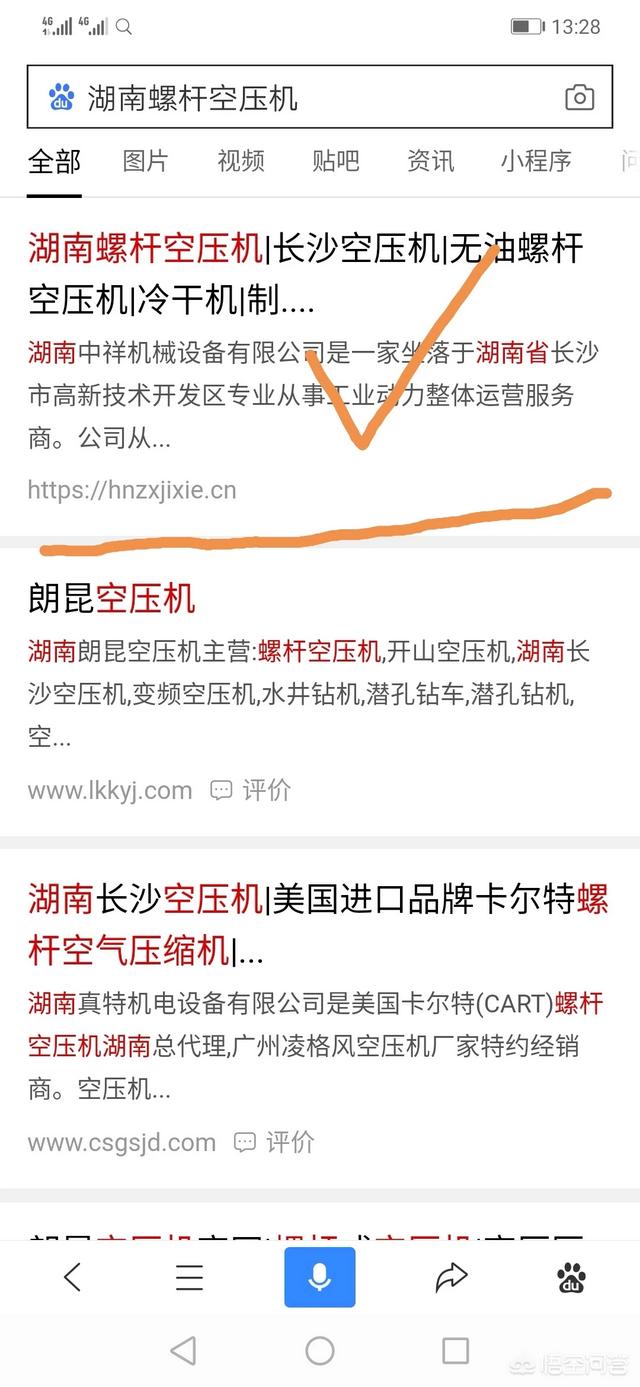The width and height of the screenshot is (640, 1387).
Task: Show recent apps
Action: (455, 1351)
